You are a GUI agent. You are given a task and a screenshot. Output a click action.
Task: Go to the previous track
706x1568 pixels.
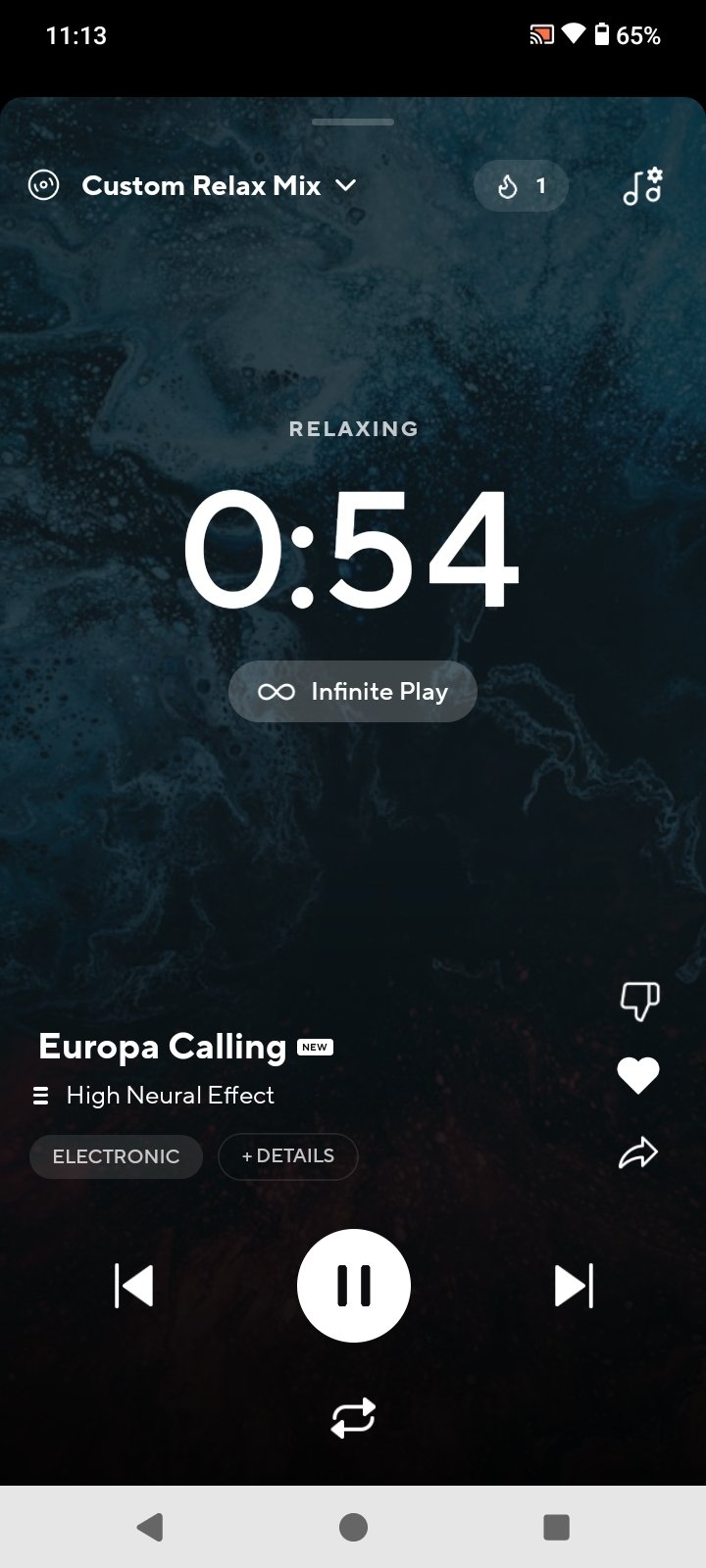(134, 1286)
